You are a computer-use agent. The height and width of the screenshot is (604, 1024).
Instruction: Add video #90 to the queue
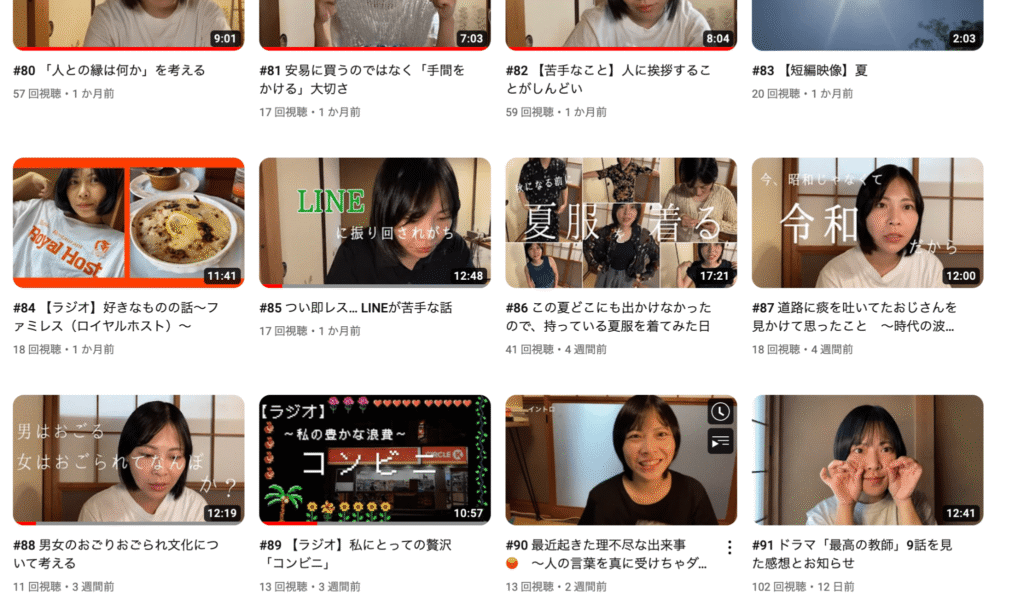point(720,441)
